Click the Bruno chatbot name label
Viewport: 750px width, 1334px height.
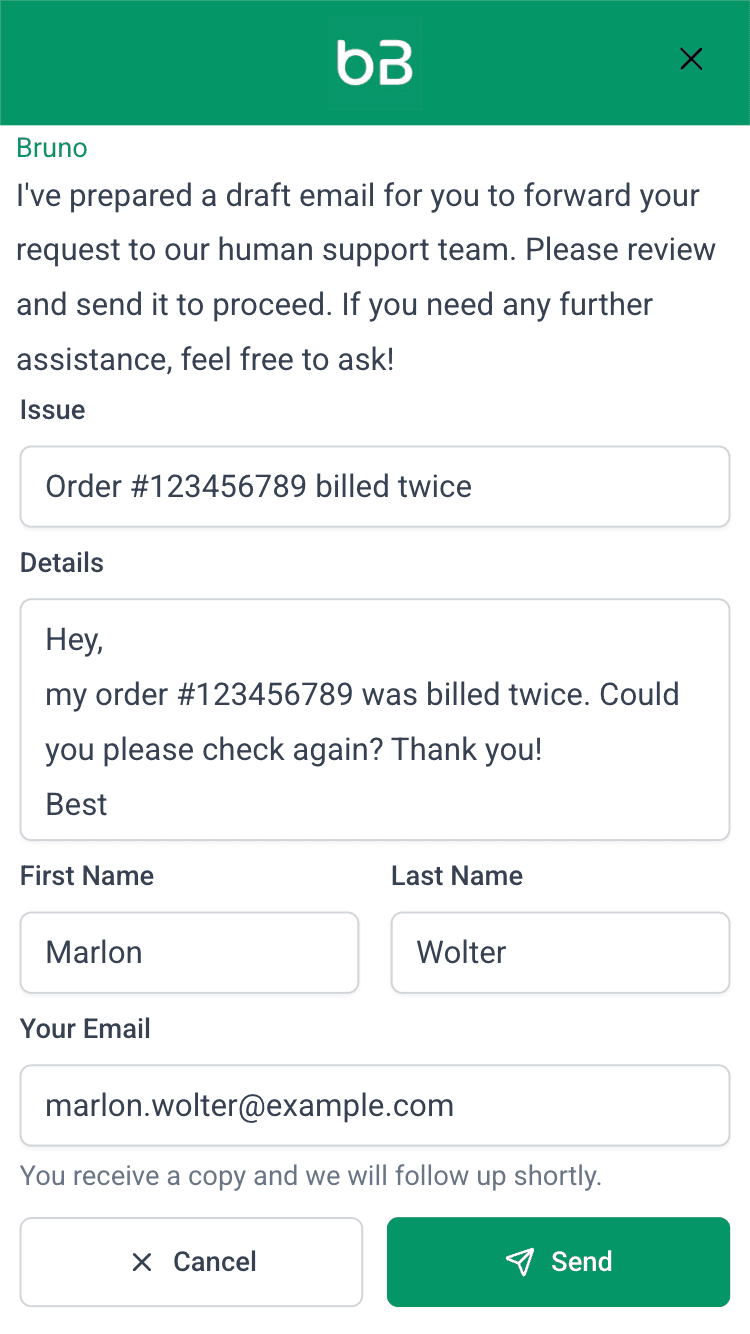(51, 147)
